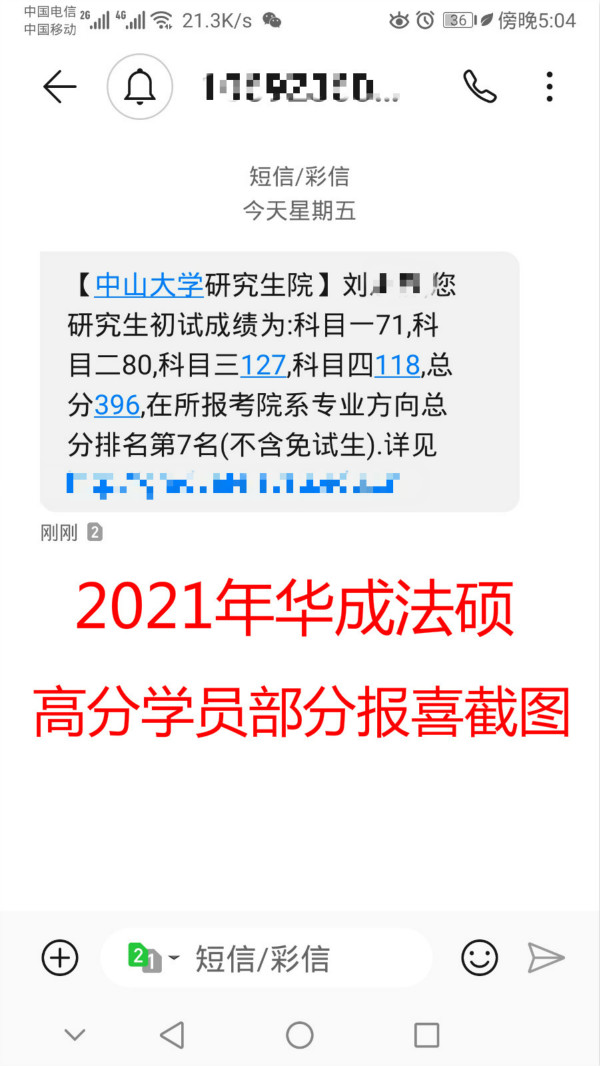Tap the system home button
The image size is (600, 1066).
tap(300, 1035)
